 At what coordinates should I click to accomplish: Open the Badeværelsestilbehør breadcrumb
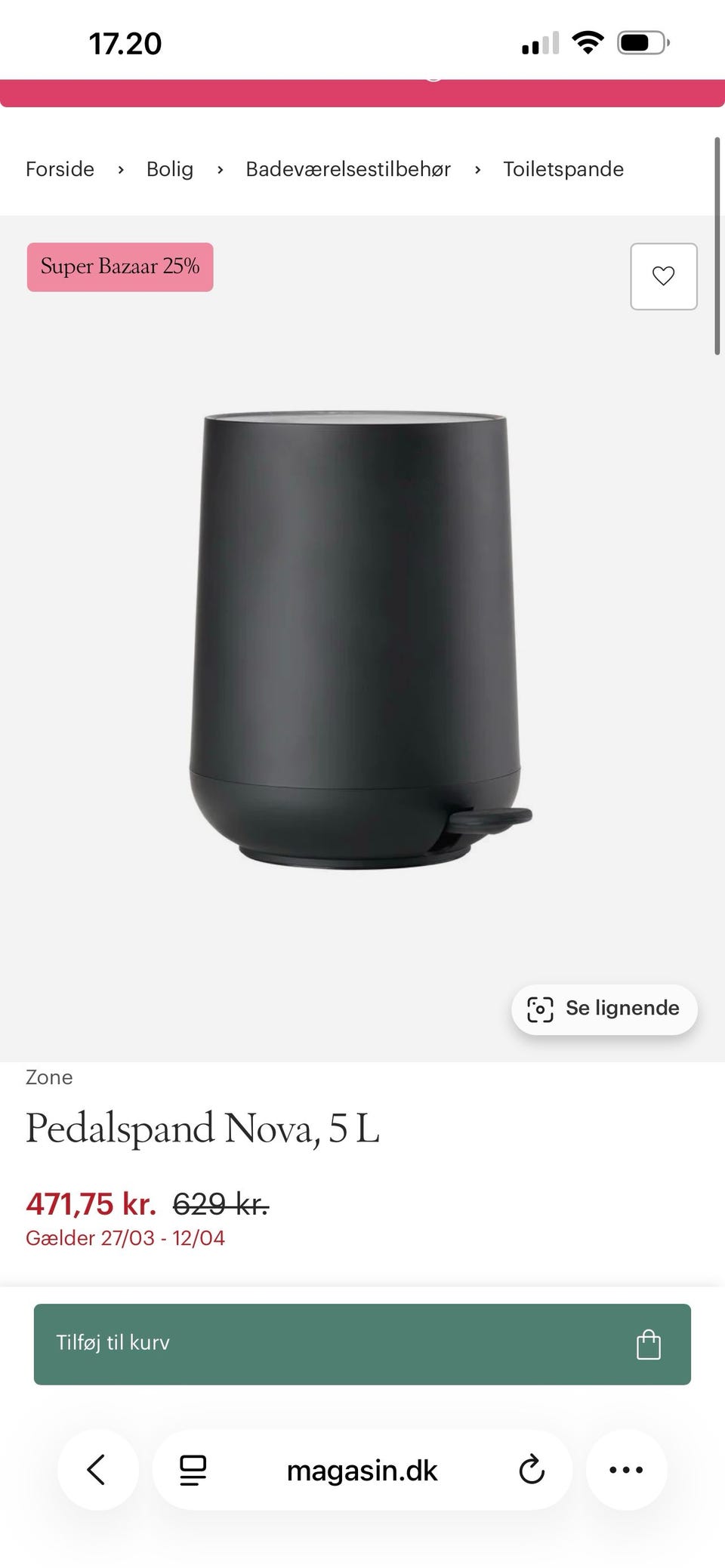[348, 169]
